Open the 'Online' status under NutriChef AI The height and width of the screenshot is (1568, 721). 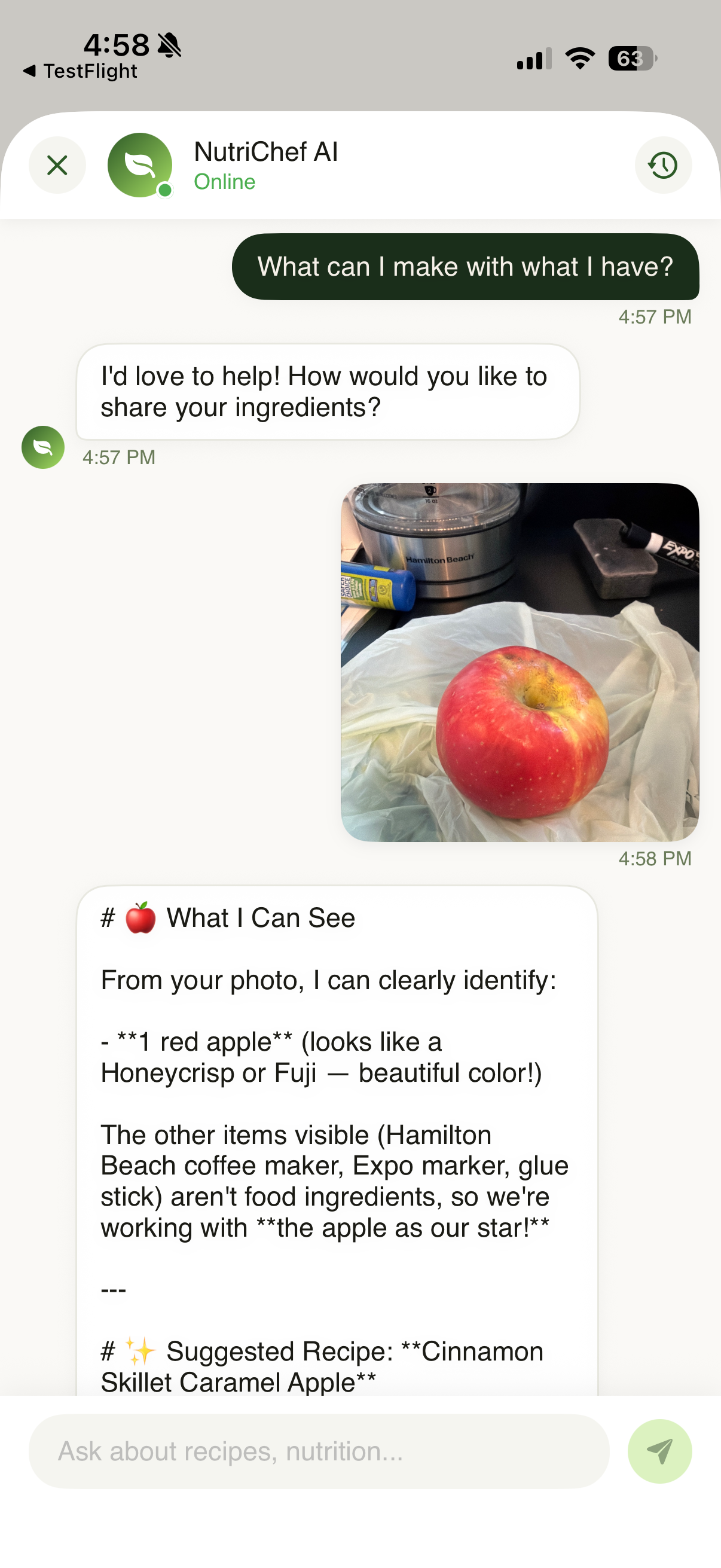[225, 181]
